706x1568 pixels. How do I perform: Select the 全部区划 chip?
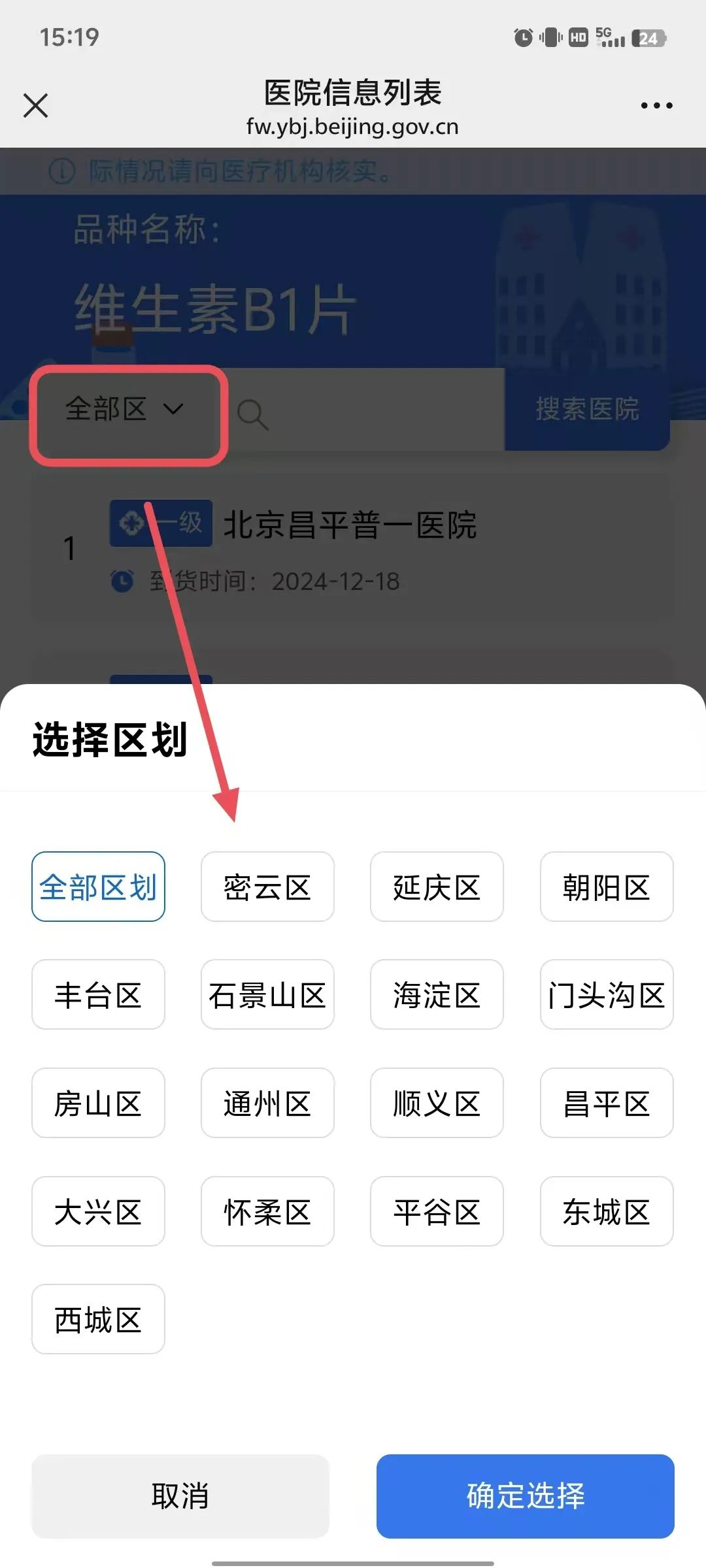[98, 887]
